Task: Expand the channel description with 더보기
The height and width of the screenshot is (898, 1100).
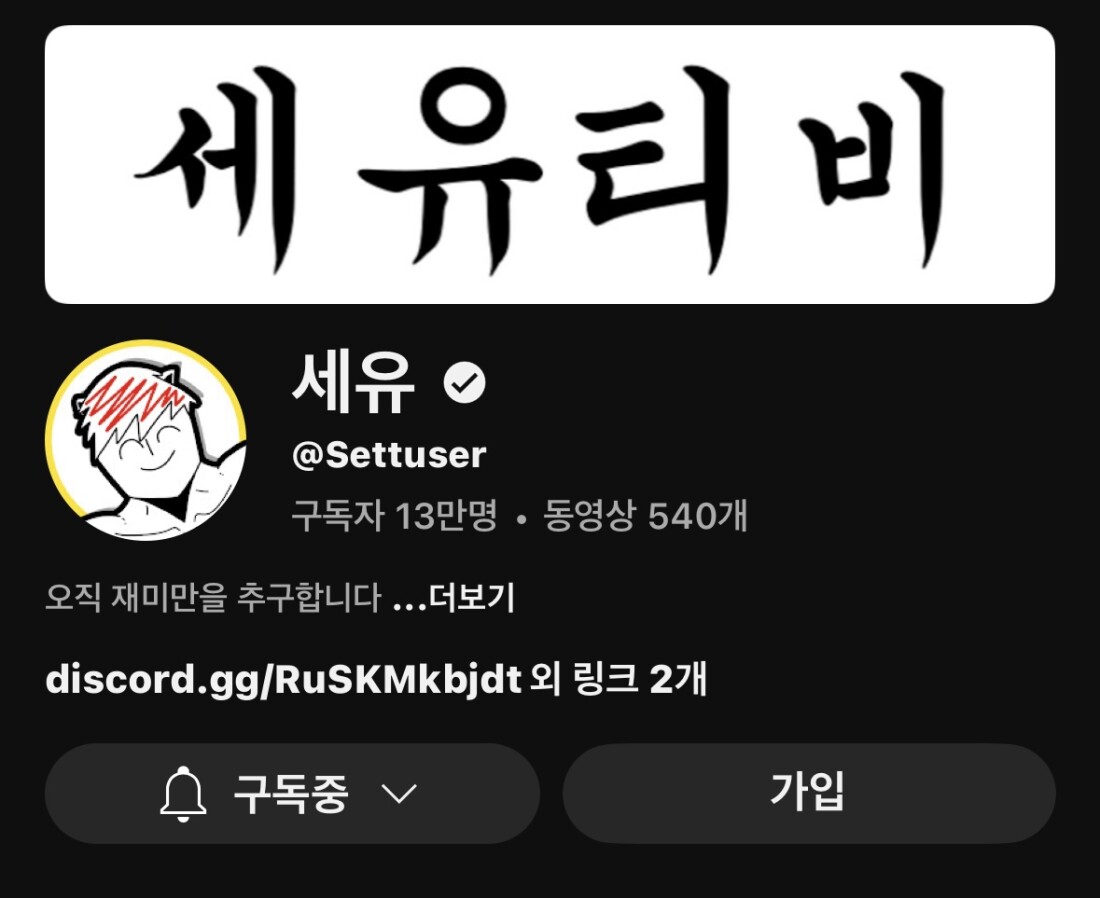Action: coord(470,598)
